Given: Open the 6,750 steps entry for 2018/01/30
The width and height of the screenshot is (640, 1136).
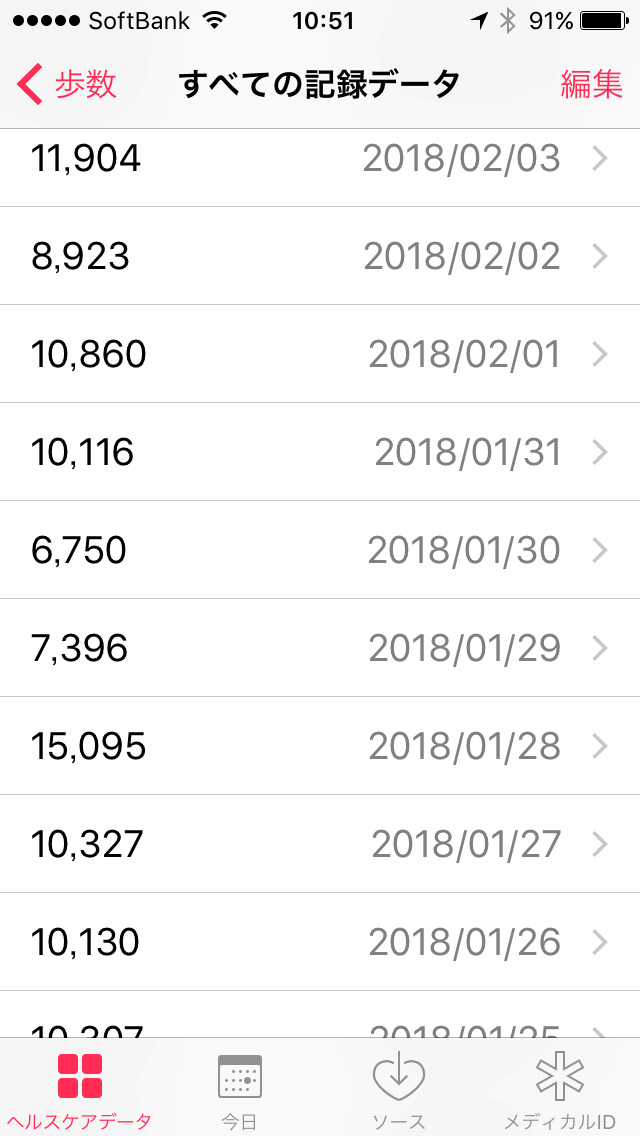Looking at the screenshot, I should tap(320, 551).
